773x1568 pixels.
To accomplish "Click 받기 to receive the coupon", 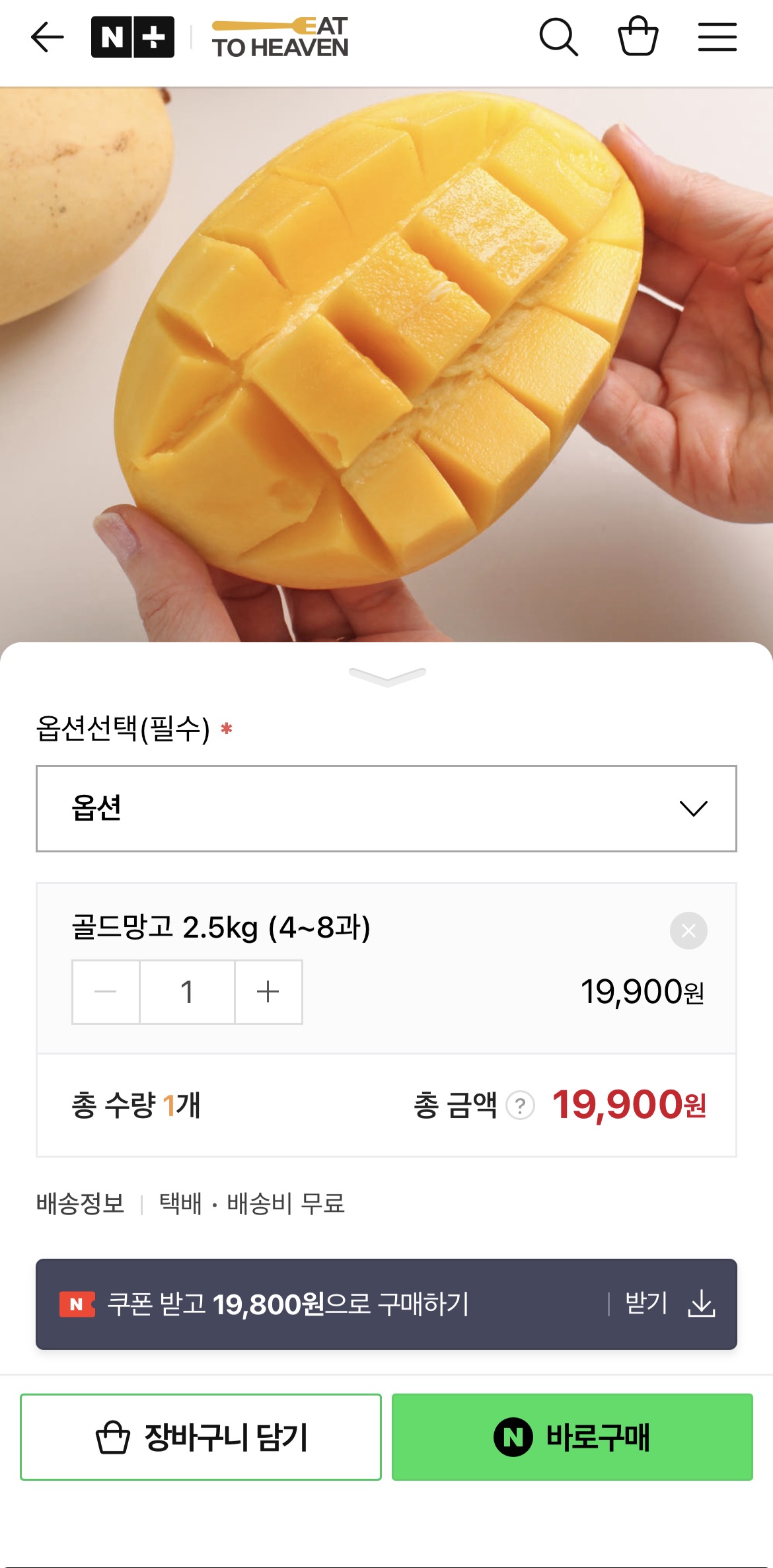I will (x=644, y=1302).
